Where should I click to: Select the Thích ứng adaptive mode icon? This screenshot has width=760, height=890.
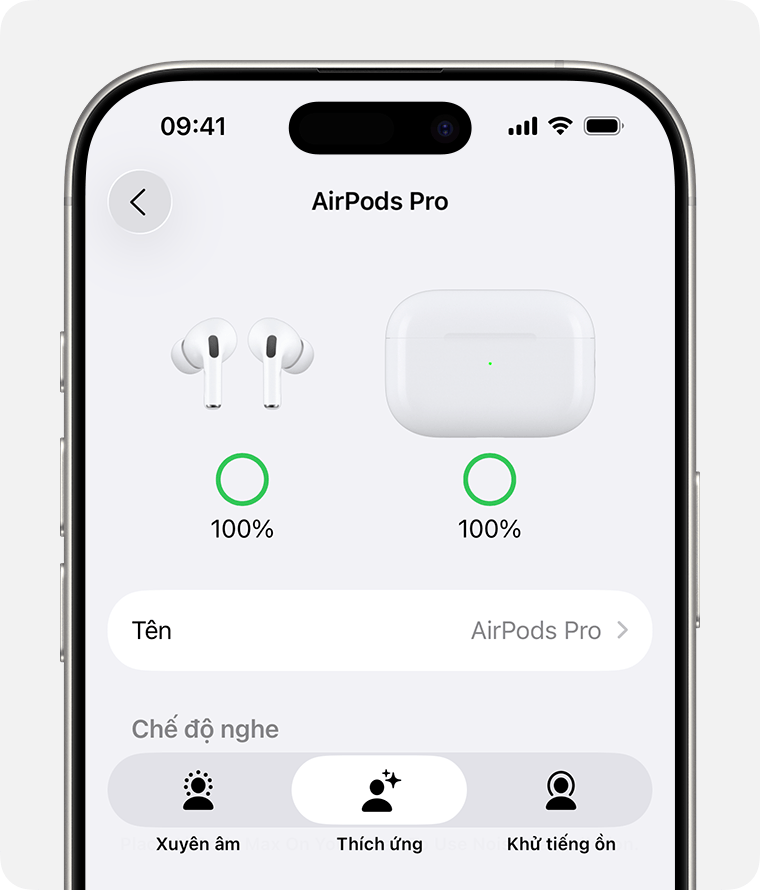[x=378, y=790]
